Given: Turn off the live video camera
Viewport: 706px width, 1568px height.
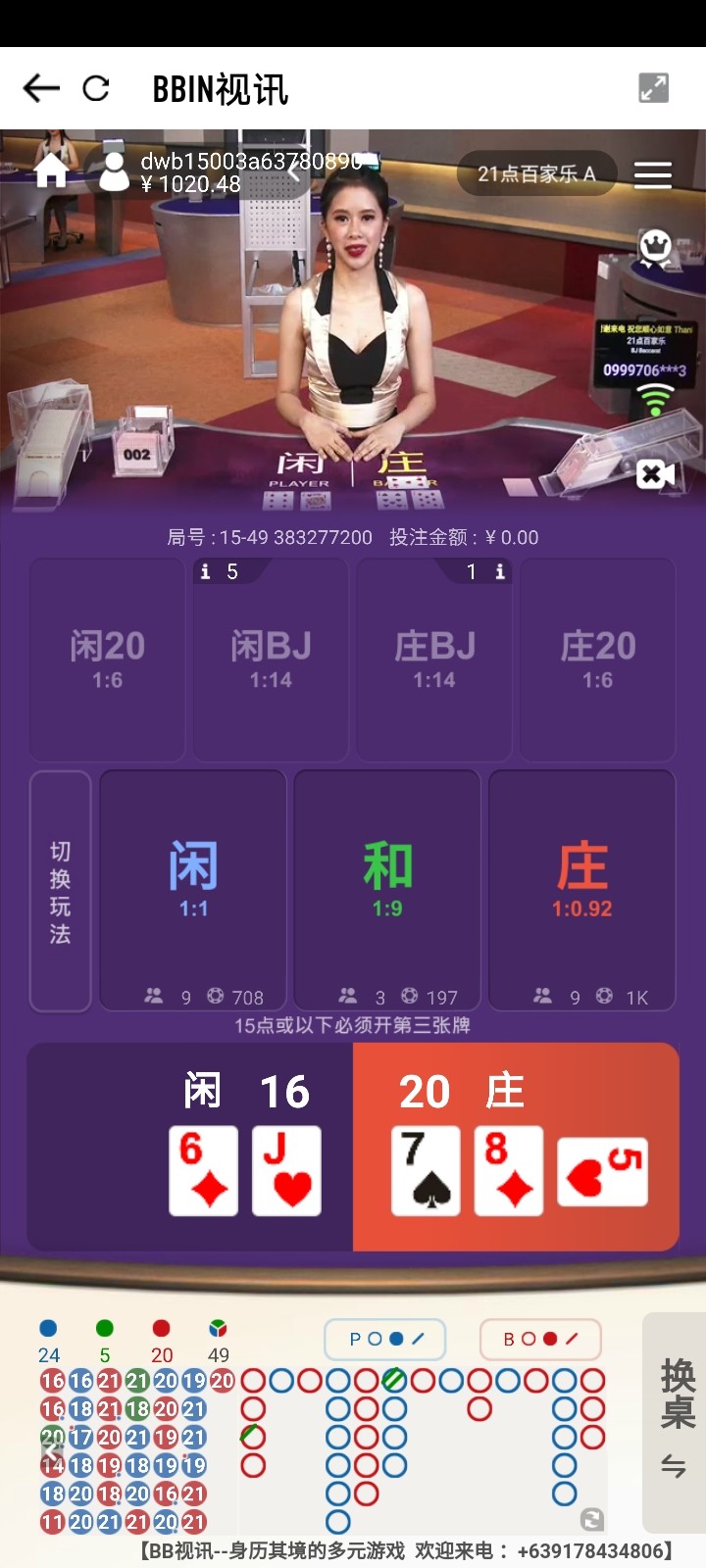Looking at the screenshot, I should (654, 474).
